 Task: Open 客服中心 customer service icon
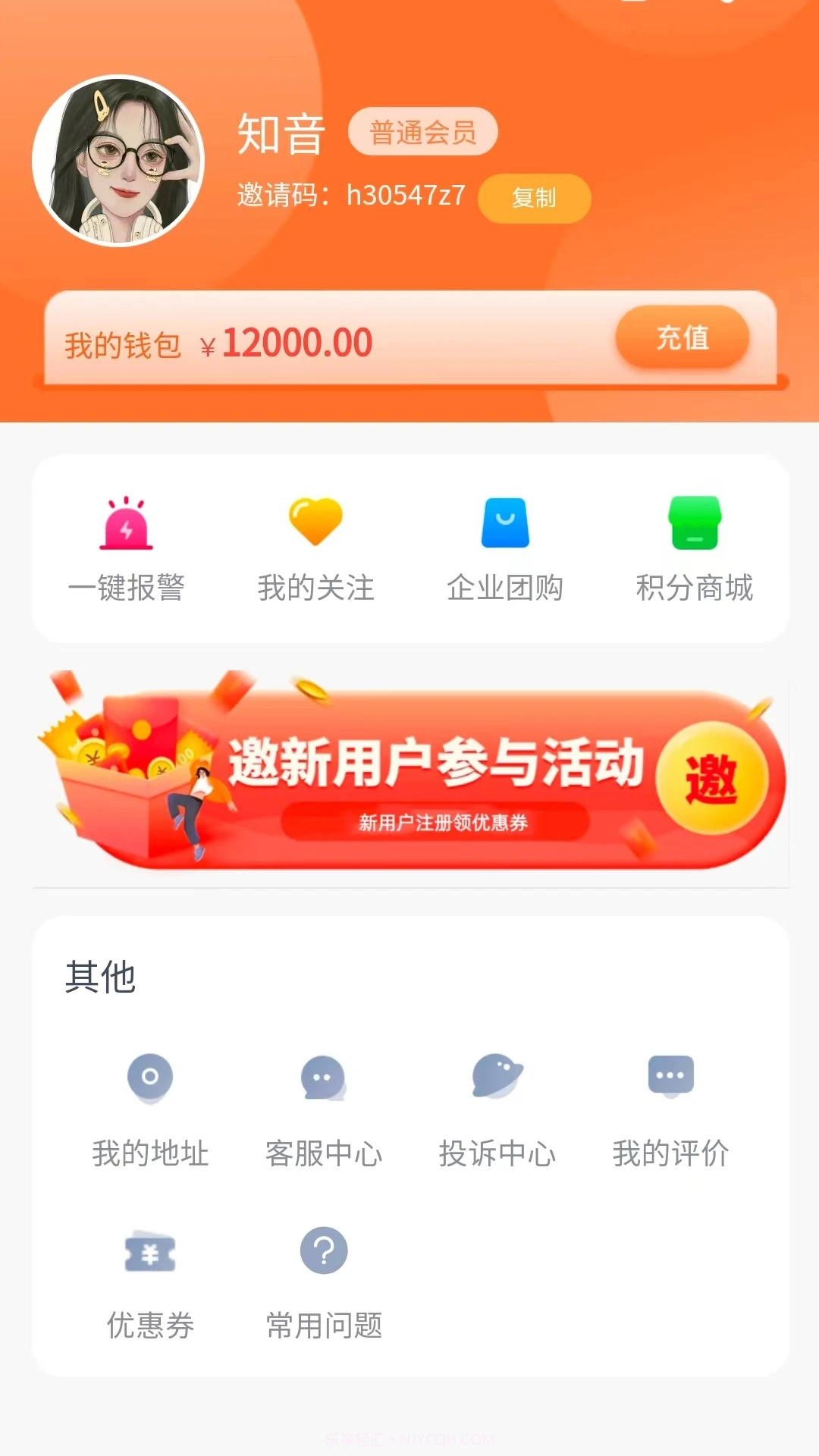[x=324, y=1078]
